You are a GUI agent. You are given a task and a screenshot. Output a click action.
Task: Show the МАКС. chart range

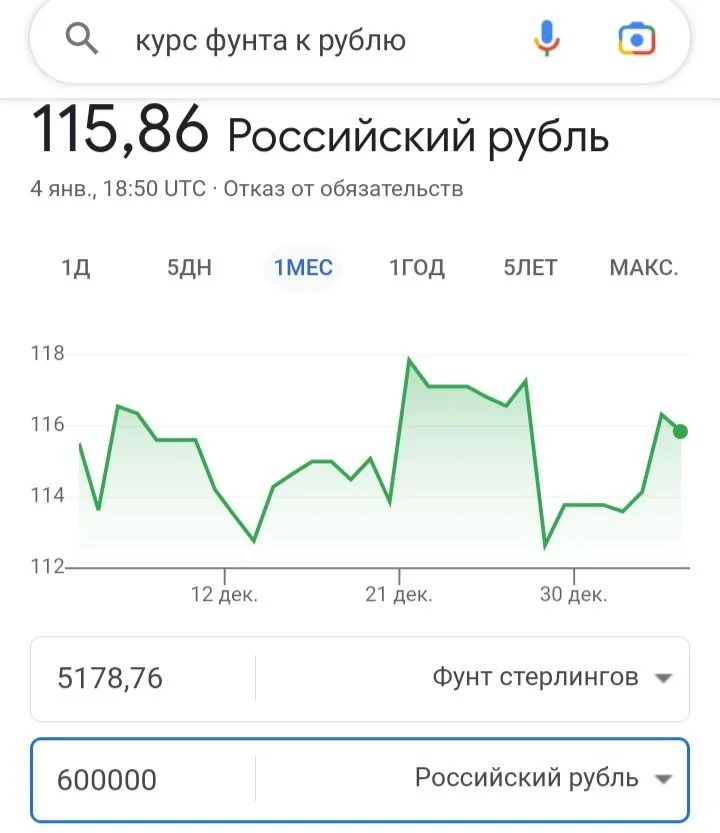[x=644, y=268]
